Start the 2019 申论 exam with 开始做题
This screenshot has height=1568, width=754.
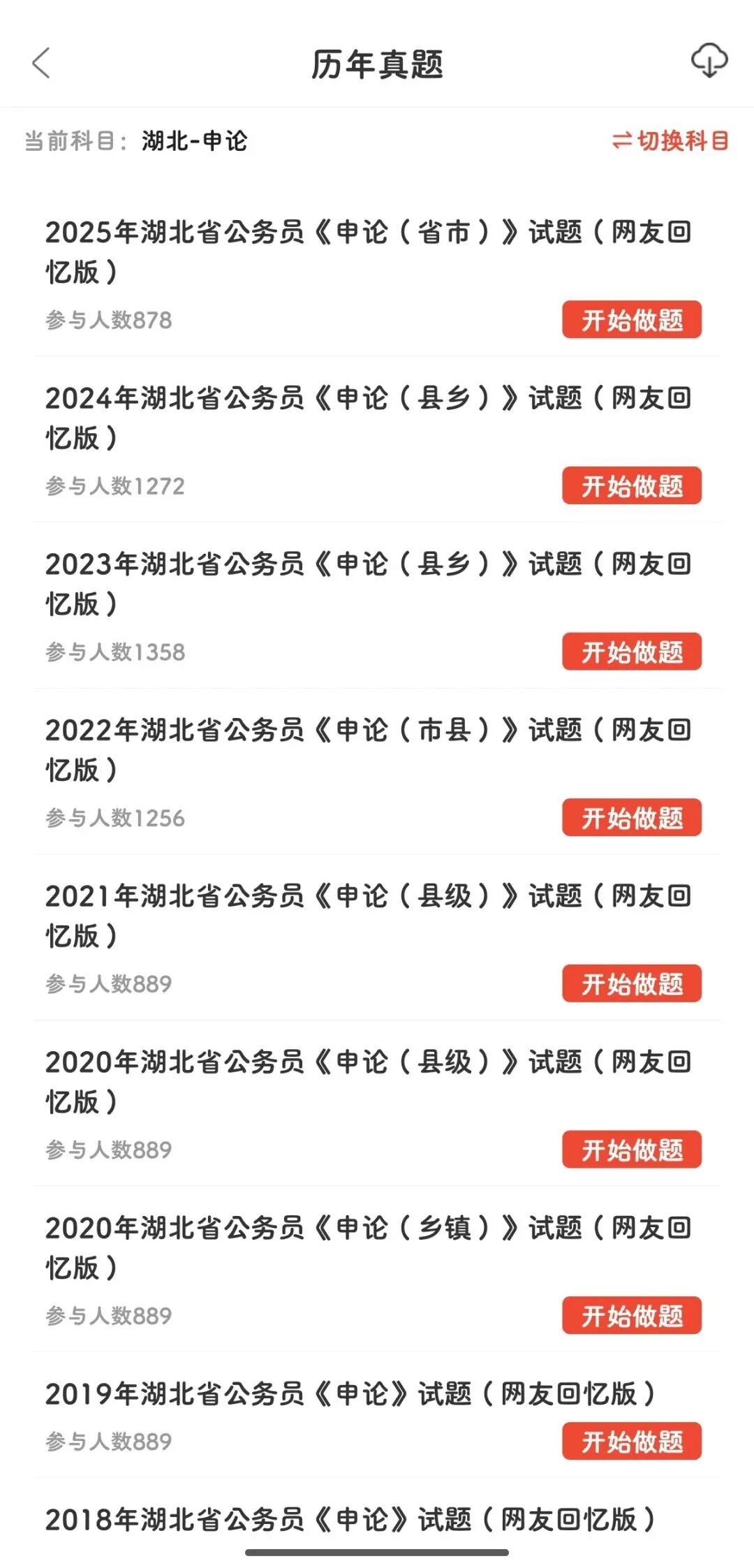[x=631, y=1441]
